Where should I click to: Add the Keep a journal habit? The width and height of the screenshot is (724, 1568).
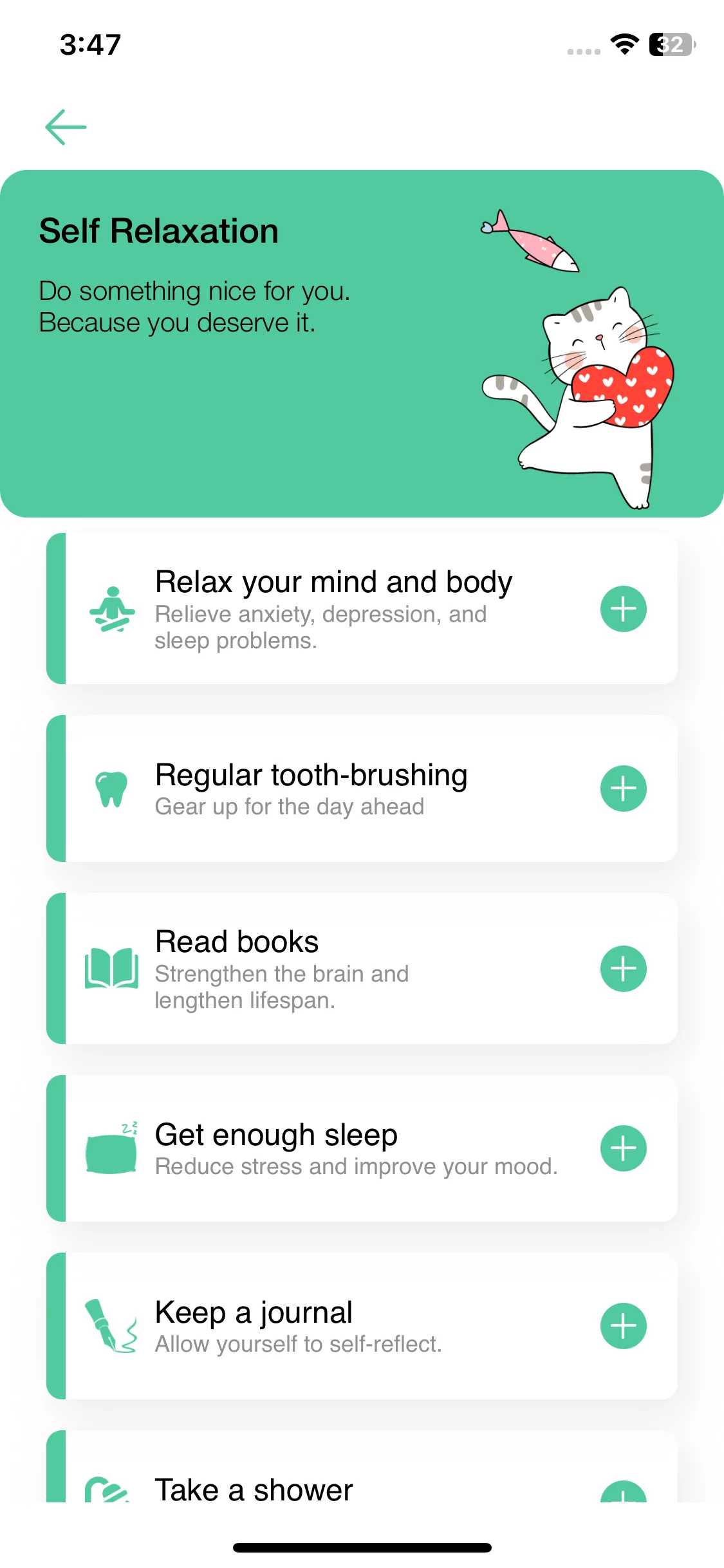coord(623,1326)
